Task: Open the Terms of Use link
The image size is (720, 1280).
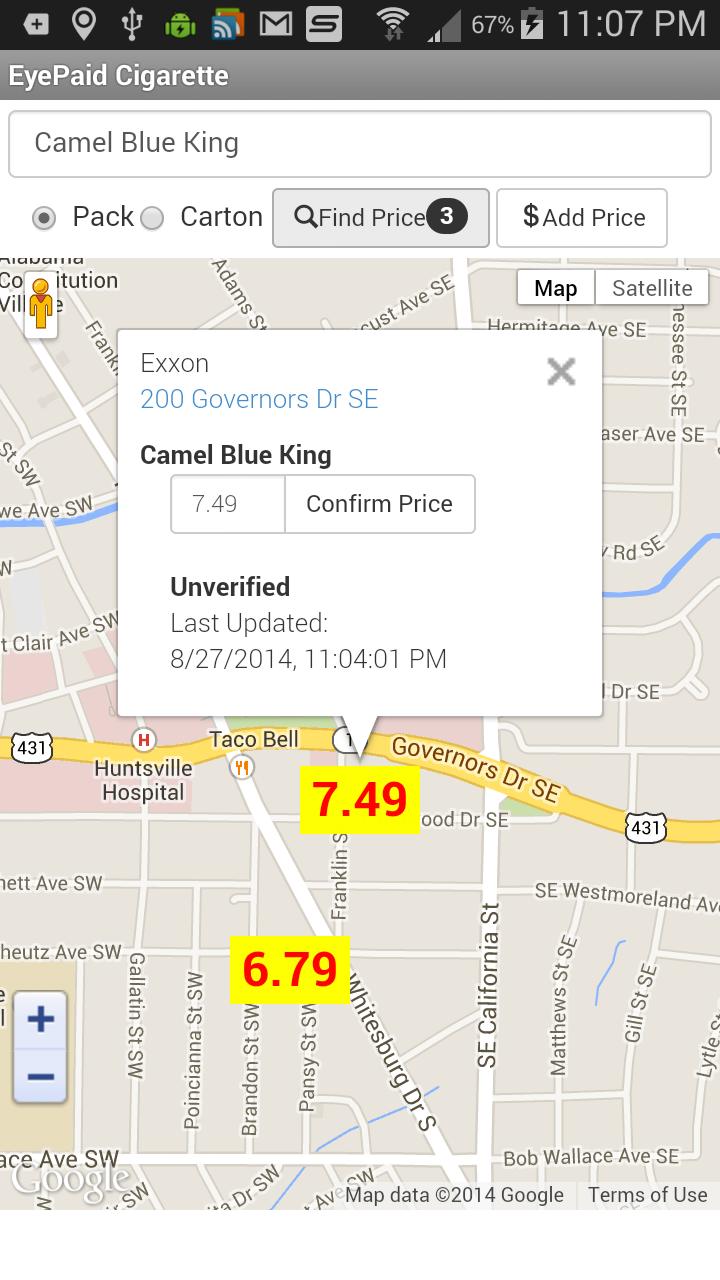Action: [x=647, y=1194]
